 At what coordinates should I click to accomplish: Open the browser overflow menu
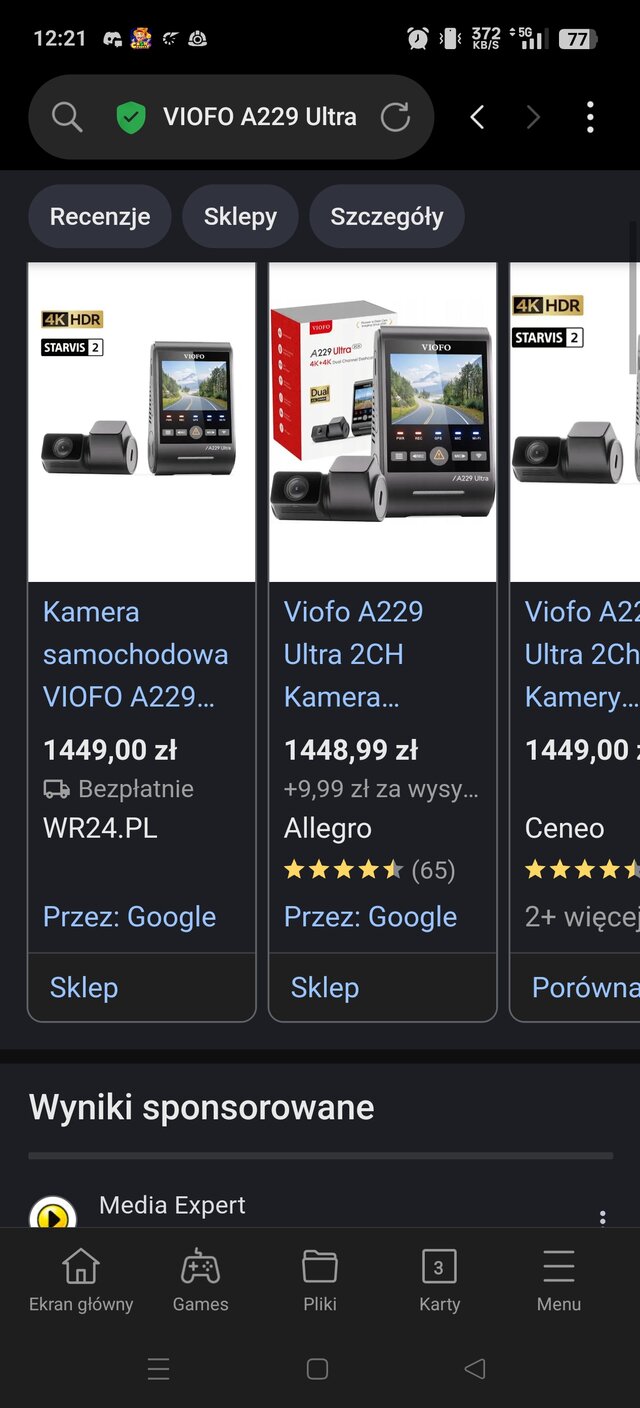pyautogui.click(x=590, y=117)
